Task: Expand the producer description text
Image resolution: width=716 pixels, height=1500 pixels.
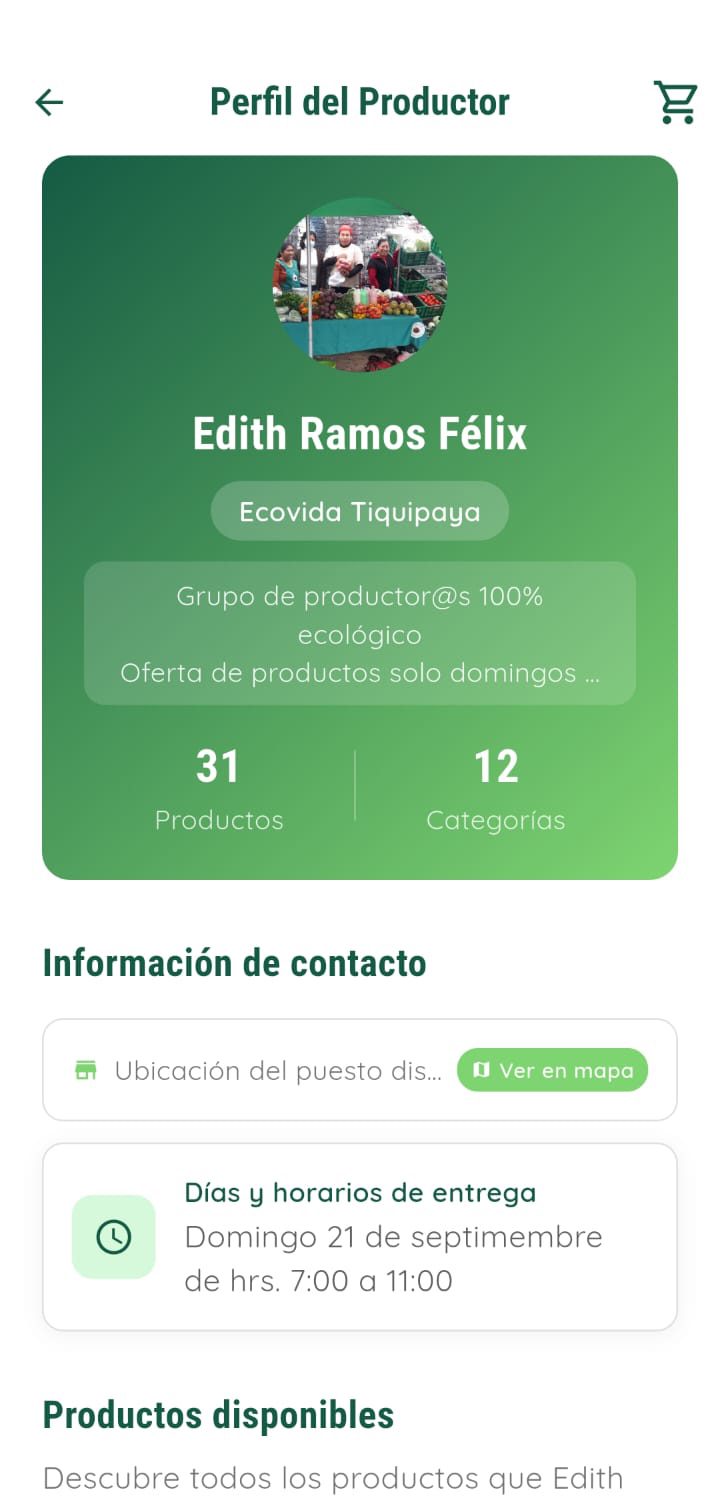Action: (359, 634)
